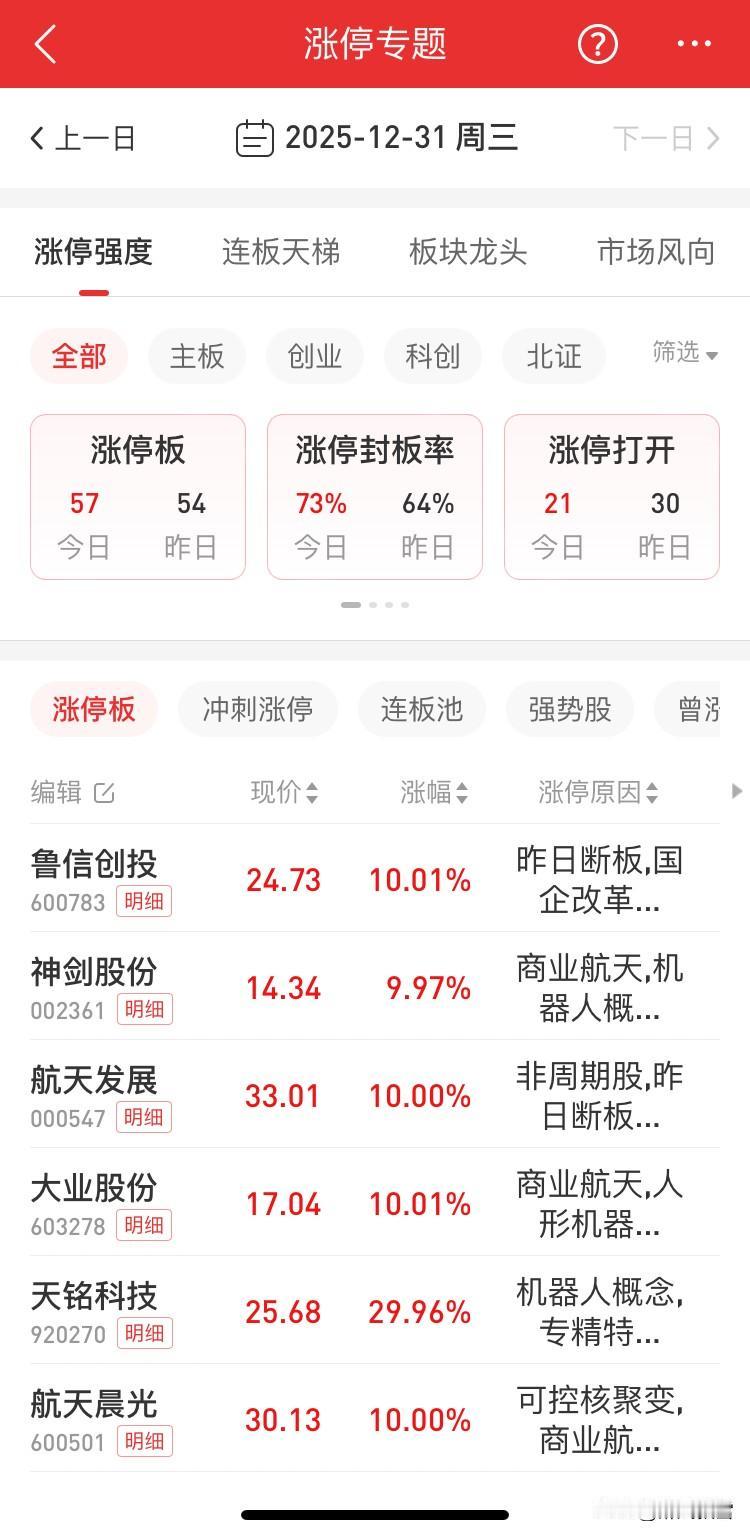Viewport: 750px width, 1536px height.
Task: Open the help icon in the title bar
Action: click(x=597, y=44)
